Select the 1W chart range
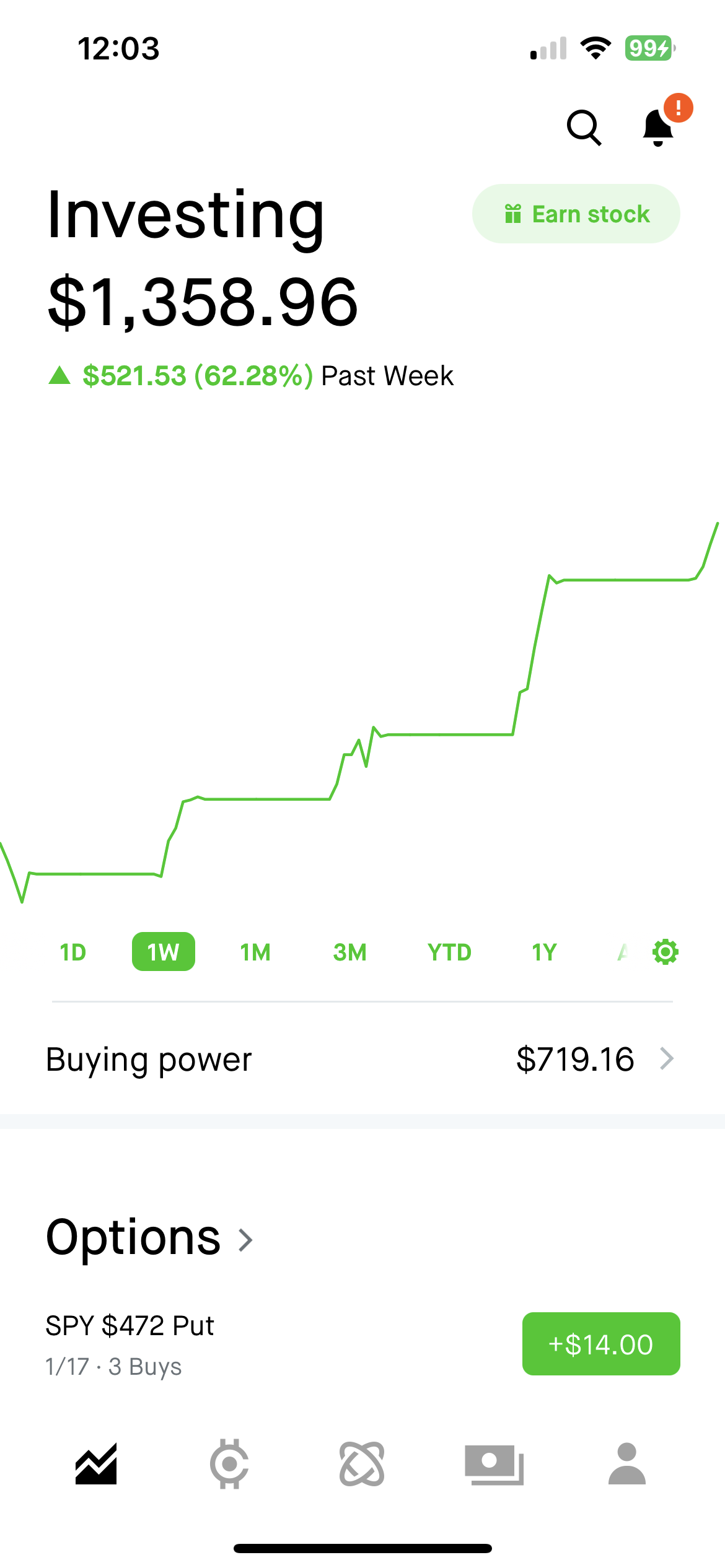Image resolution: width=725 pixels, height=1568 pixels. point(164,952)
